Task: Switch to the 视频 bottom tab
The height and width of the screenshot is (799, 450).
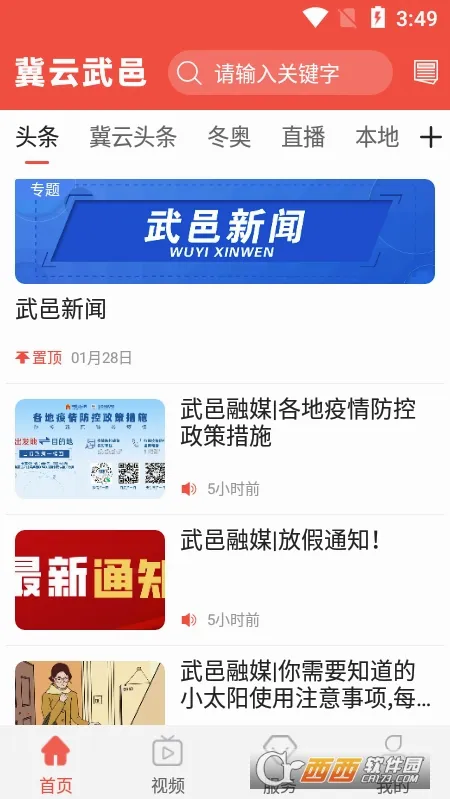Action: 168,764
